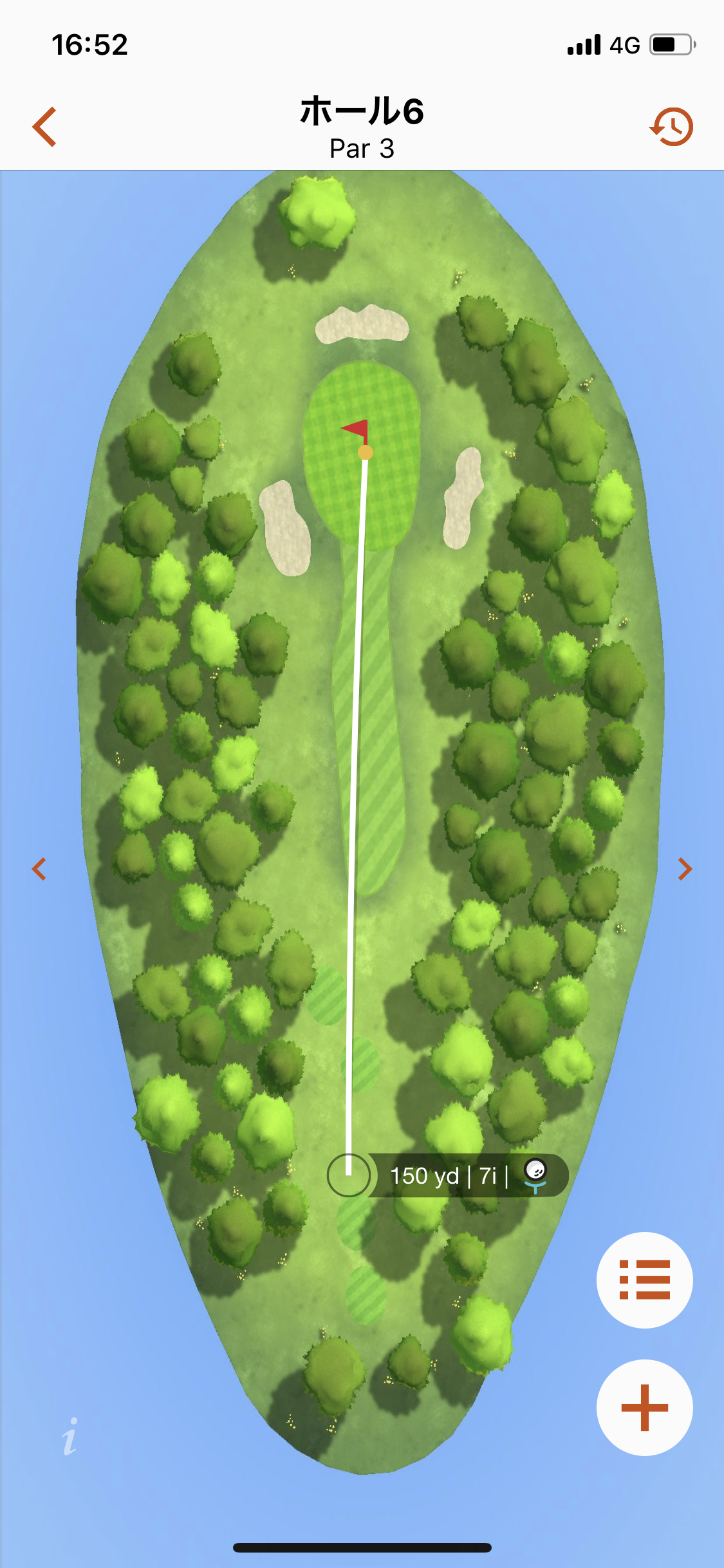Go to the previous hole with left arrow
724x1568 pixels.
click(39, 869)
